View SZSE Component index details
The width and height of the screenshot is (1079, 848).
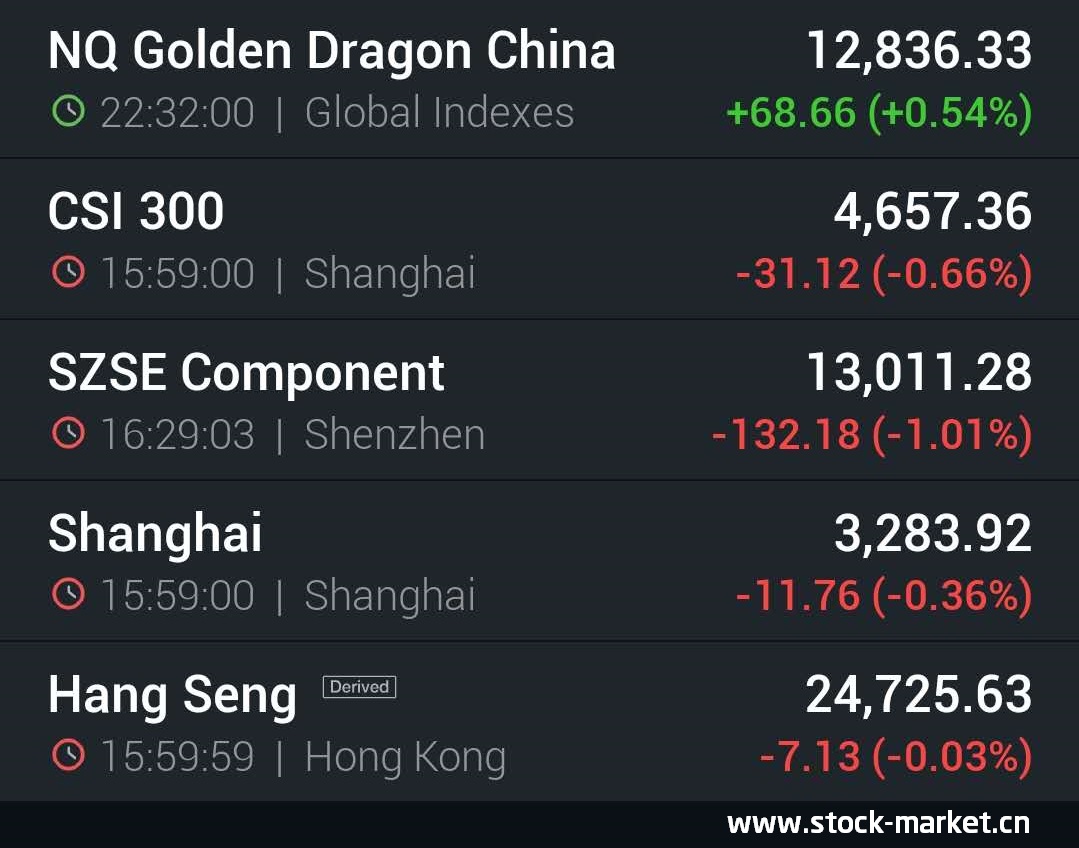pos(540,400)
